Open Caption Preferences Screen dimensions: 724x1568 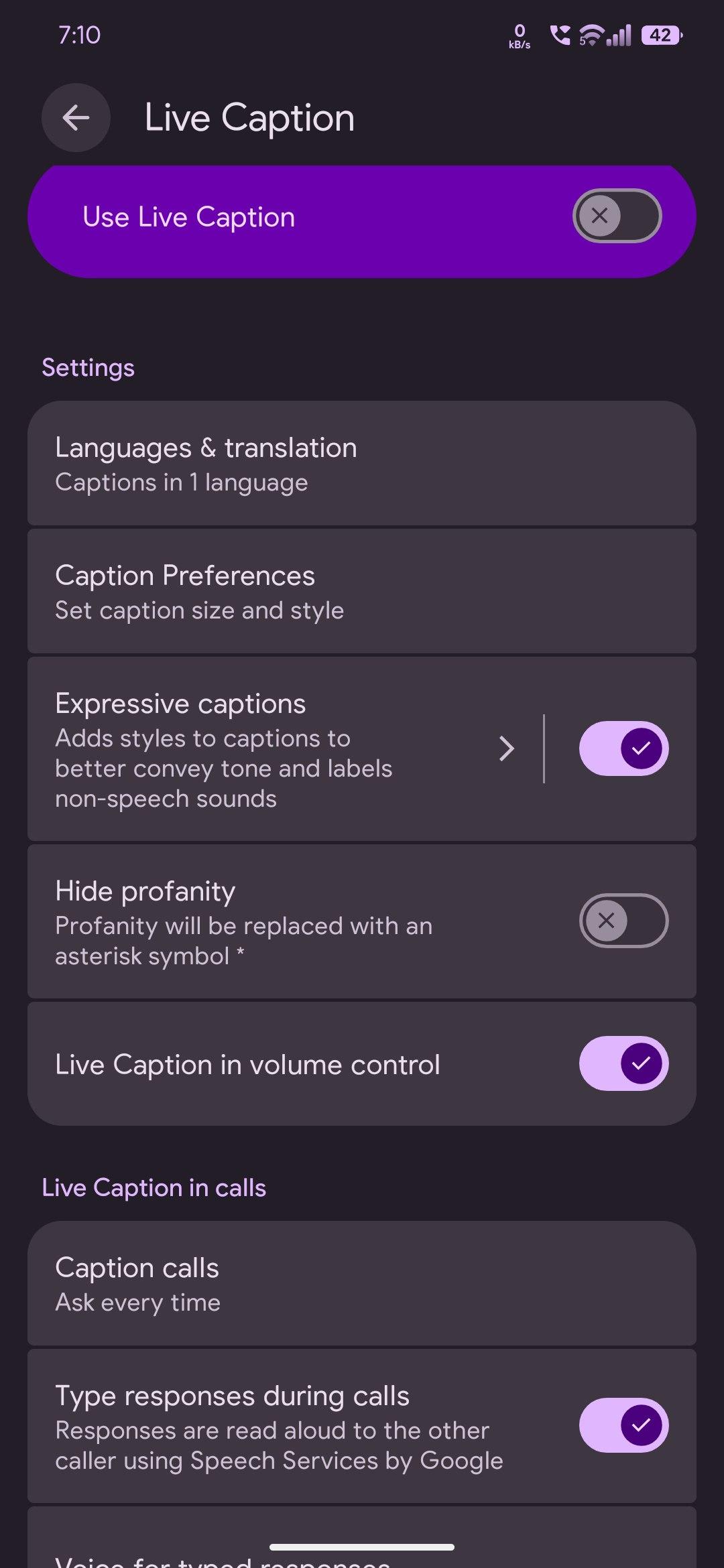362,592
